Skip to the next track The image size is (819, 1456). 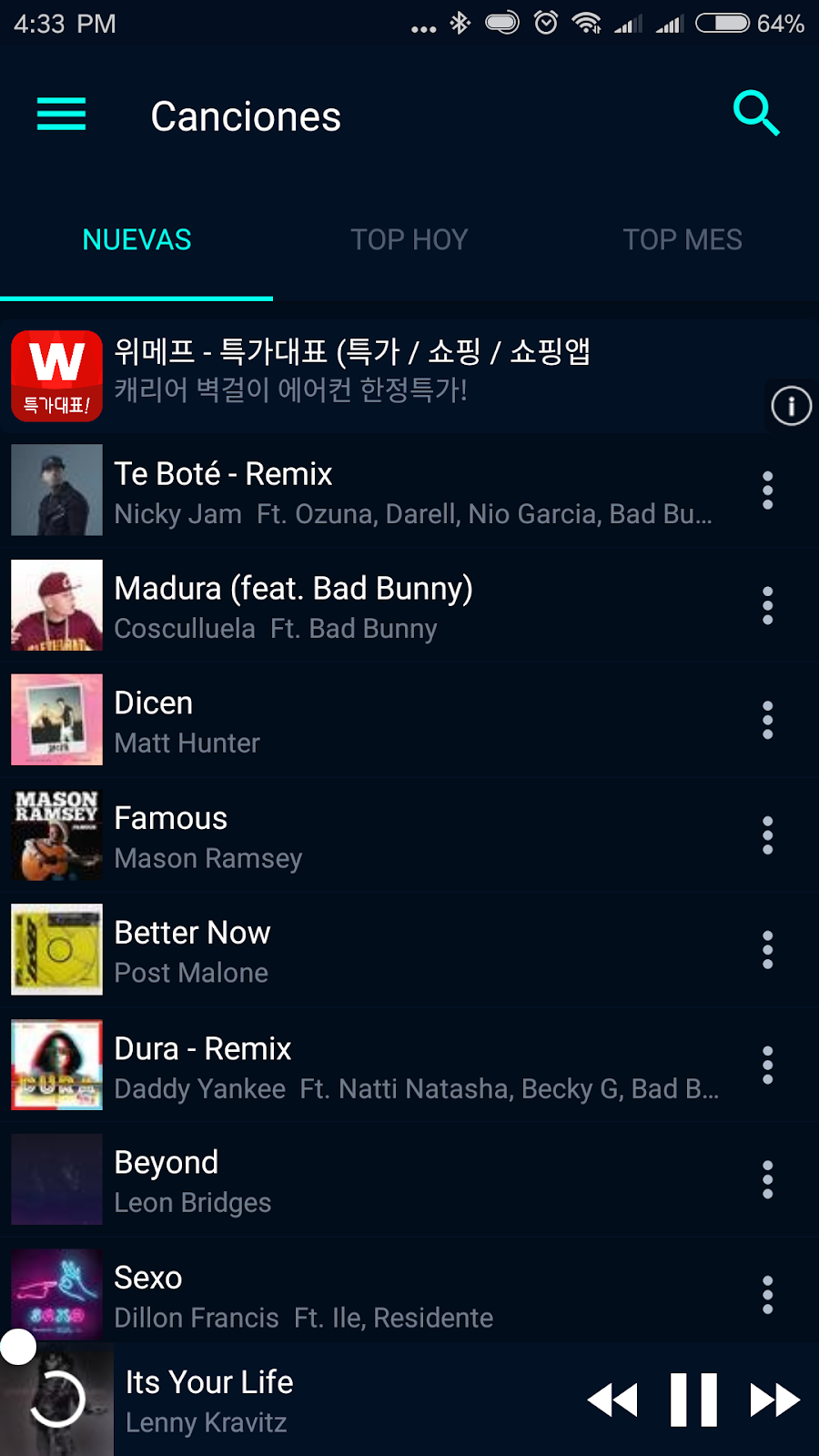(x=773, y=1398)
